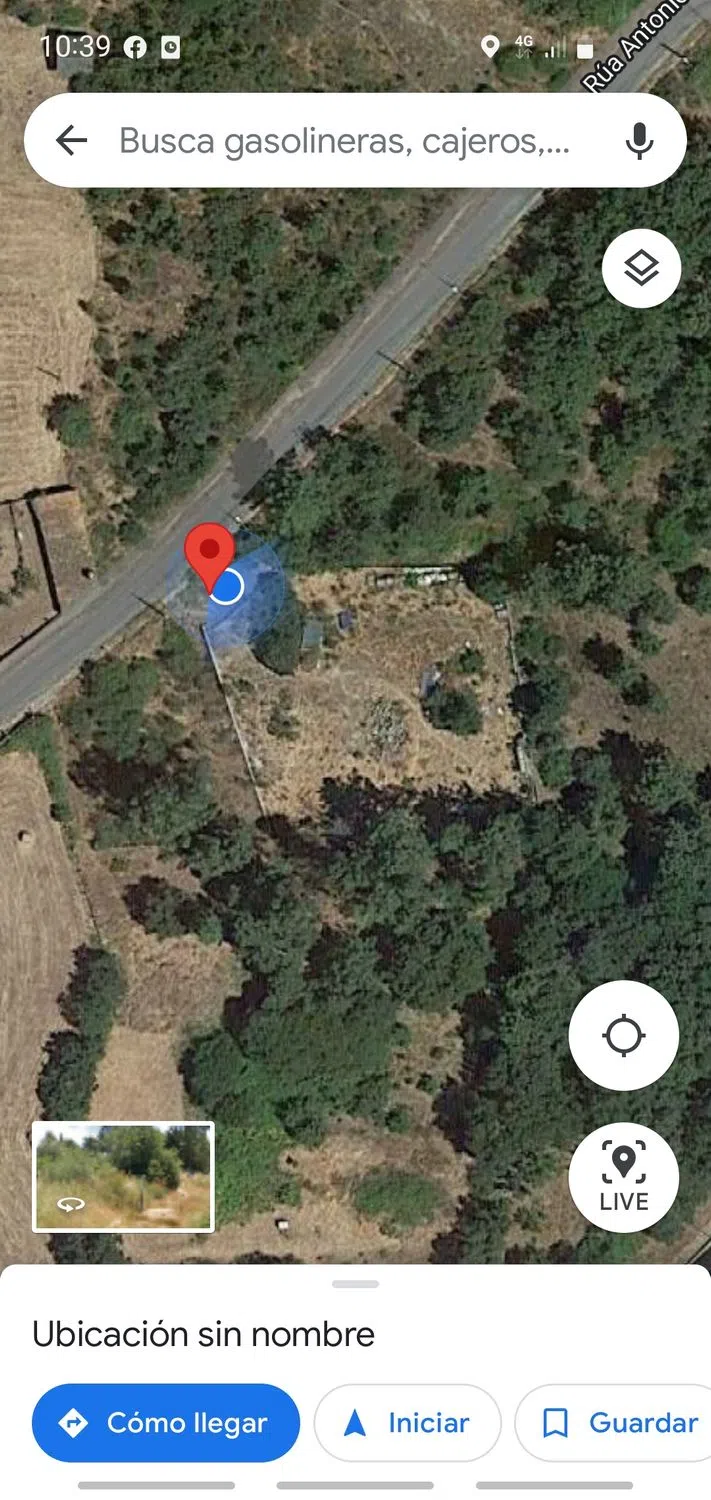Viewport: 711px width, 1500px height.
Task: Go back with the arrow in search bar
Action: tap(71, 141)
